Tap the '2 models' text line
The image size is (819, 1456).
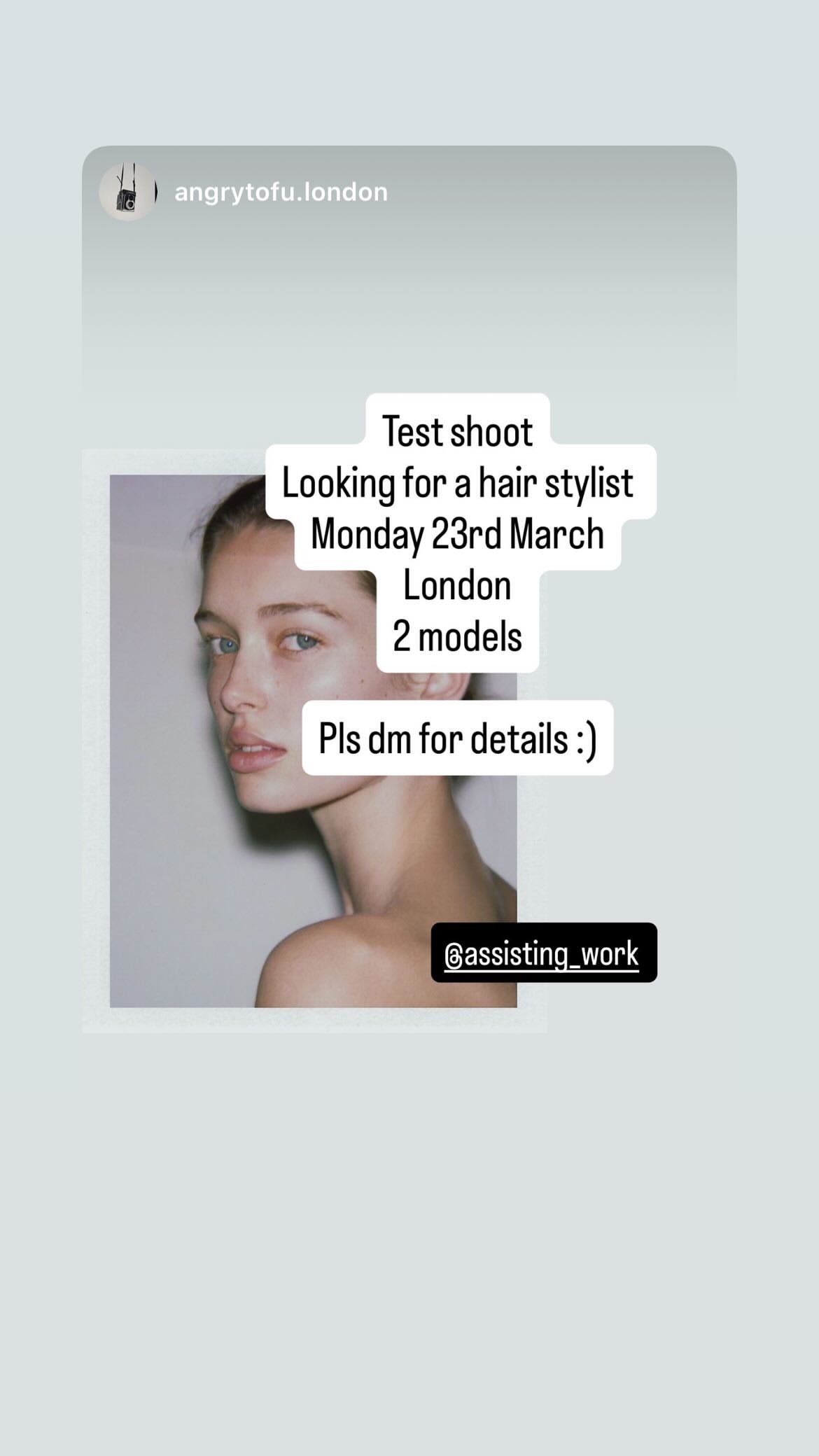[458, 637]
